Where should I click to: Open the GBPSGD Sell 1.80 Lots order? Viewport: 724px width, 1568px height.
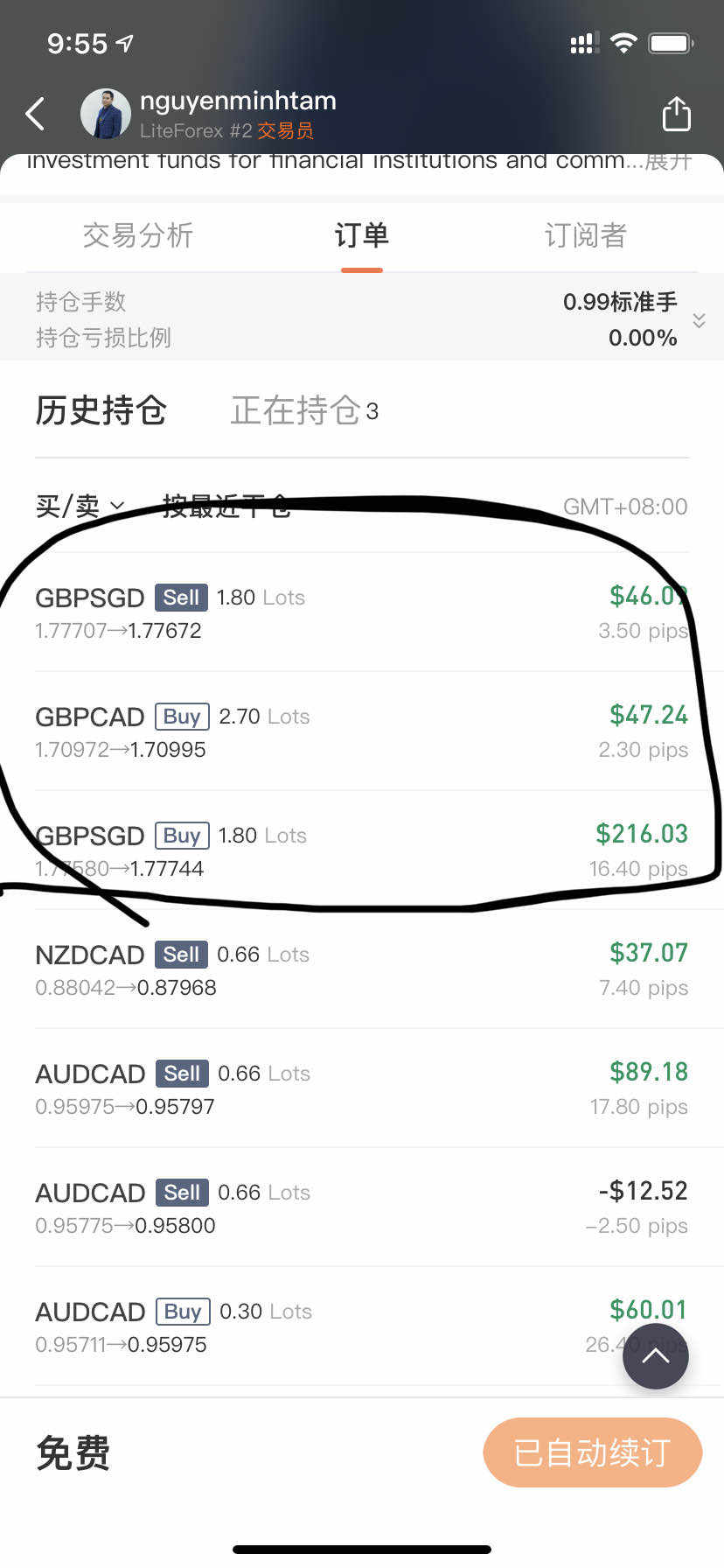point(362,612)
